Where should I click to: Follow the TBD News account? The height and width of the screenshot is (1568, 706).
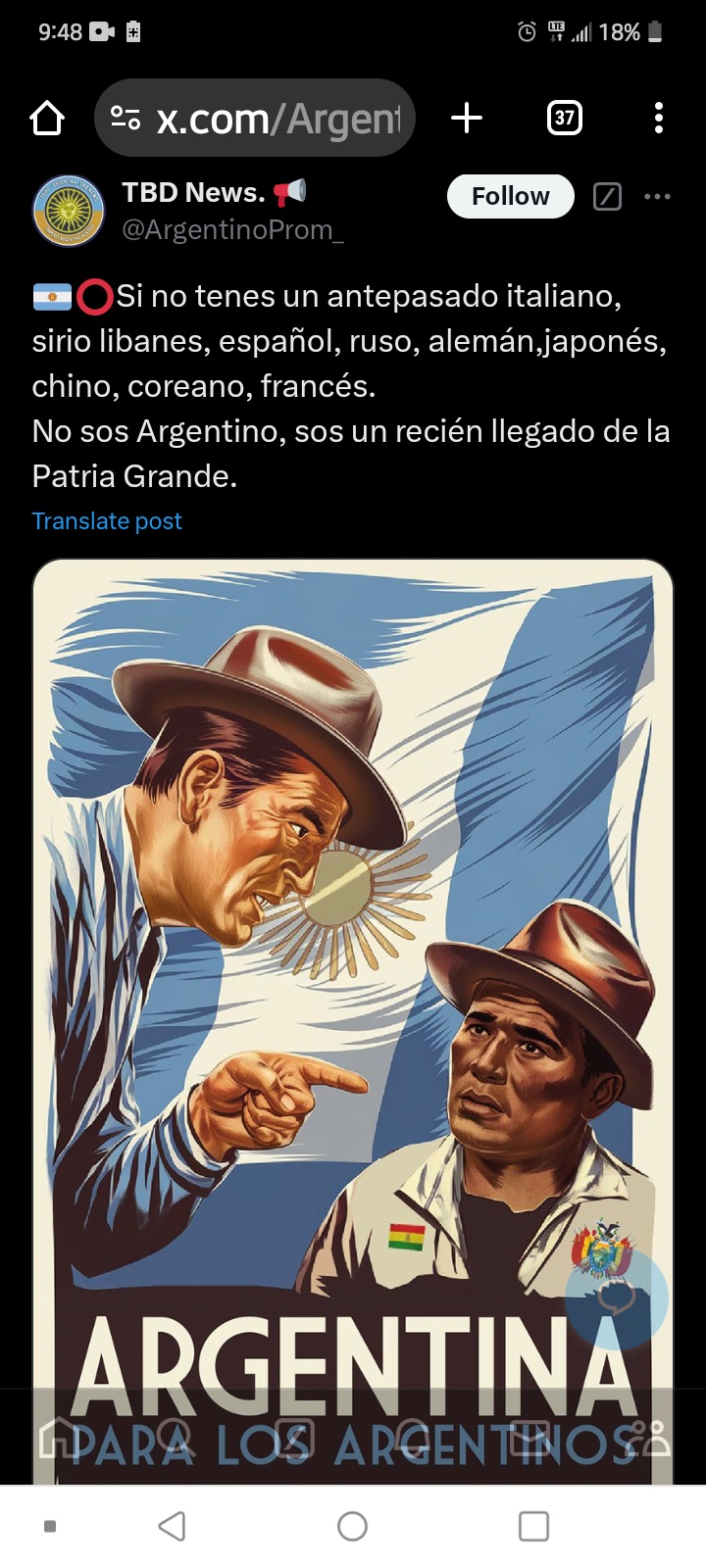[x=510, y=196]
